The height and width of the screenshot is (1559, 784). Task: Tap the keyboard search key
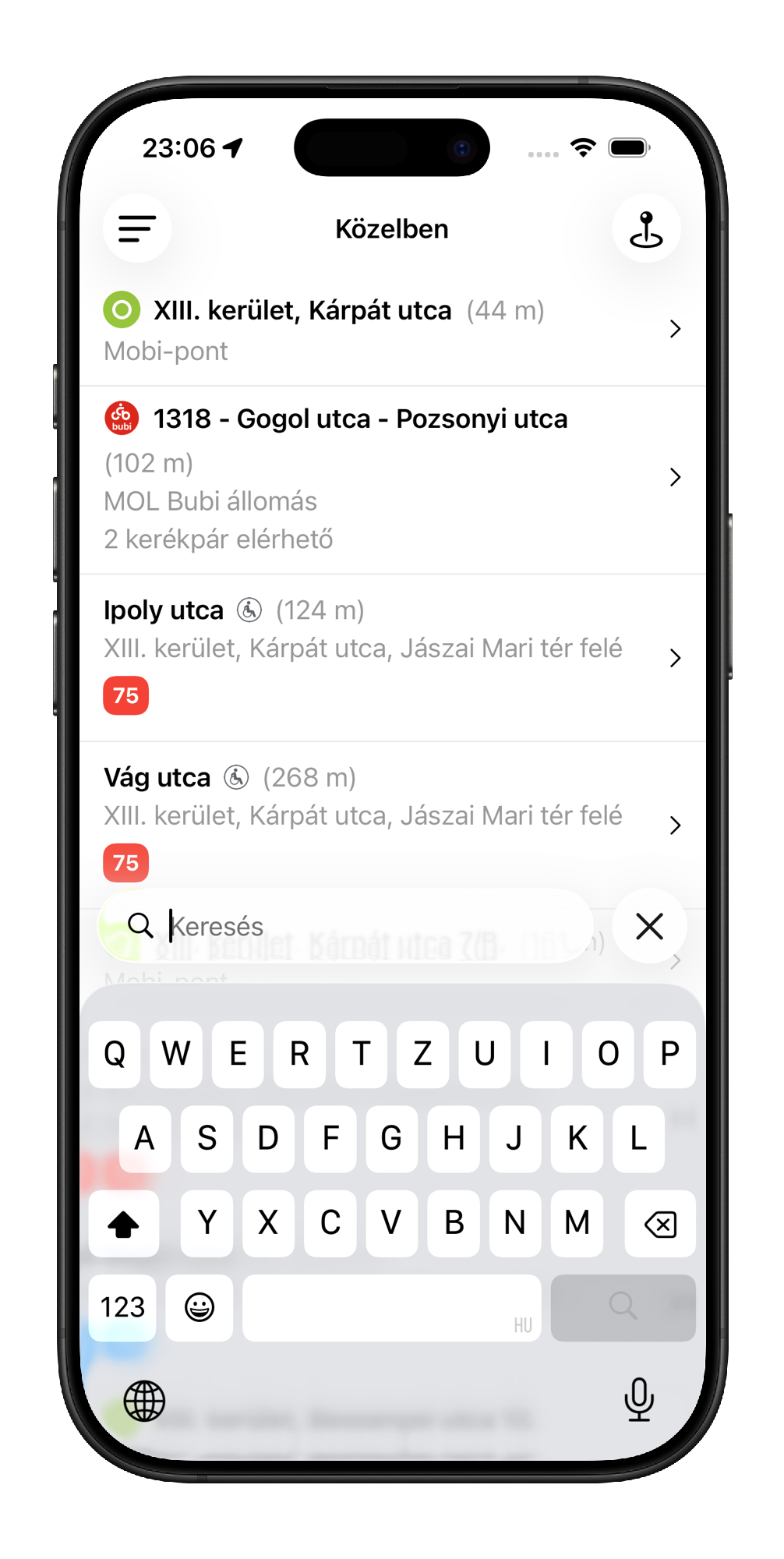tap(623, 1307)
